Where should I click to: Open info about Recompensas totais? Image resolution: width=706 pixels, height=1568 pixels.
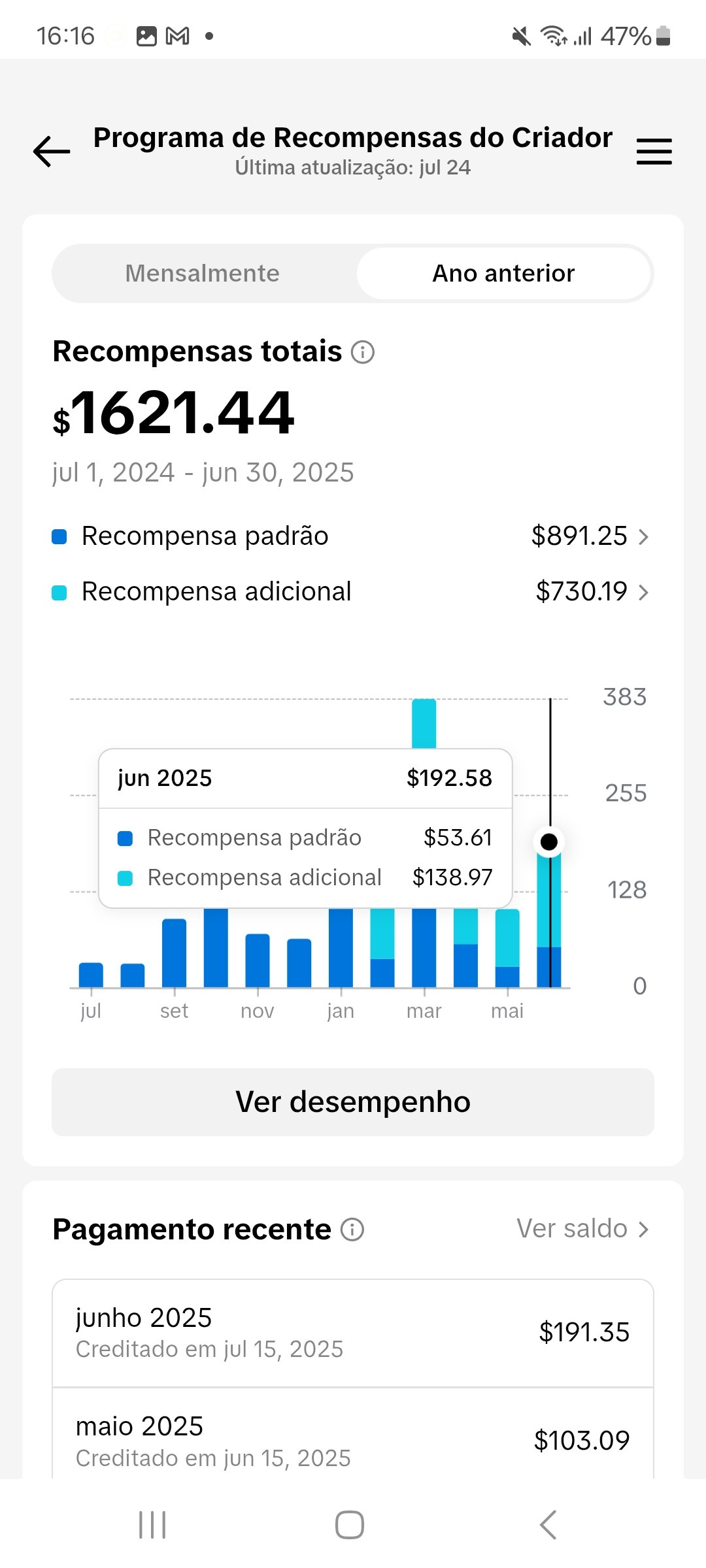[x=363, y=352]
